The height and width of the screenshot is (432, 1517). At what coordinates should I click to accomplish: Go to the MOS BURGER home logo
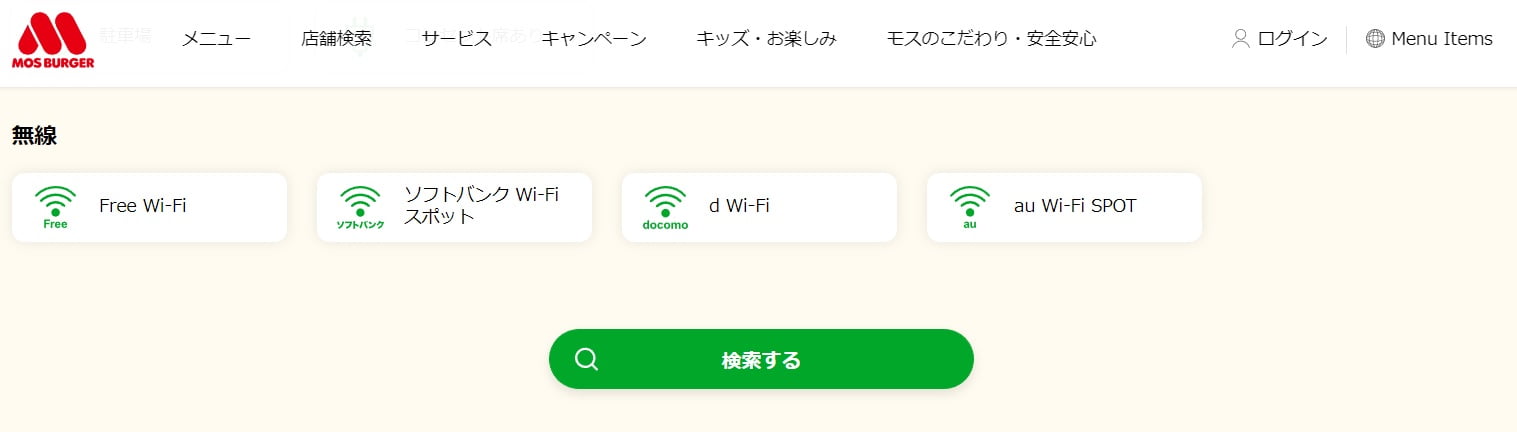point(55,41)
